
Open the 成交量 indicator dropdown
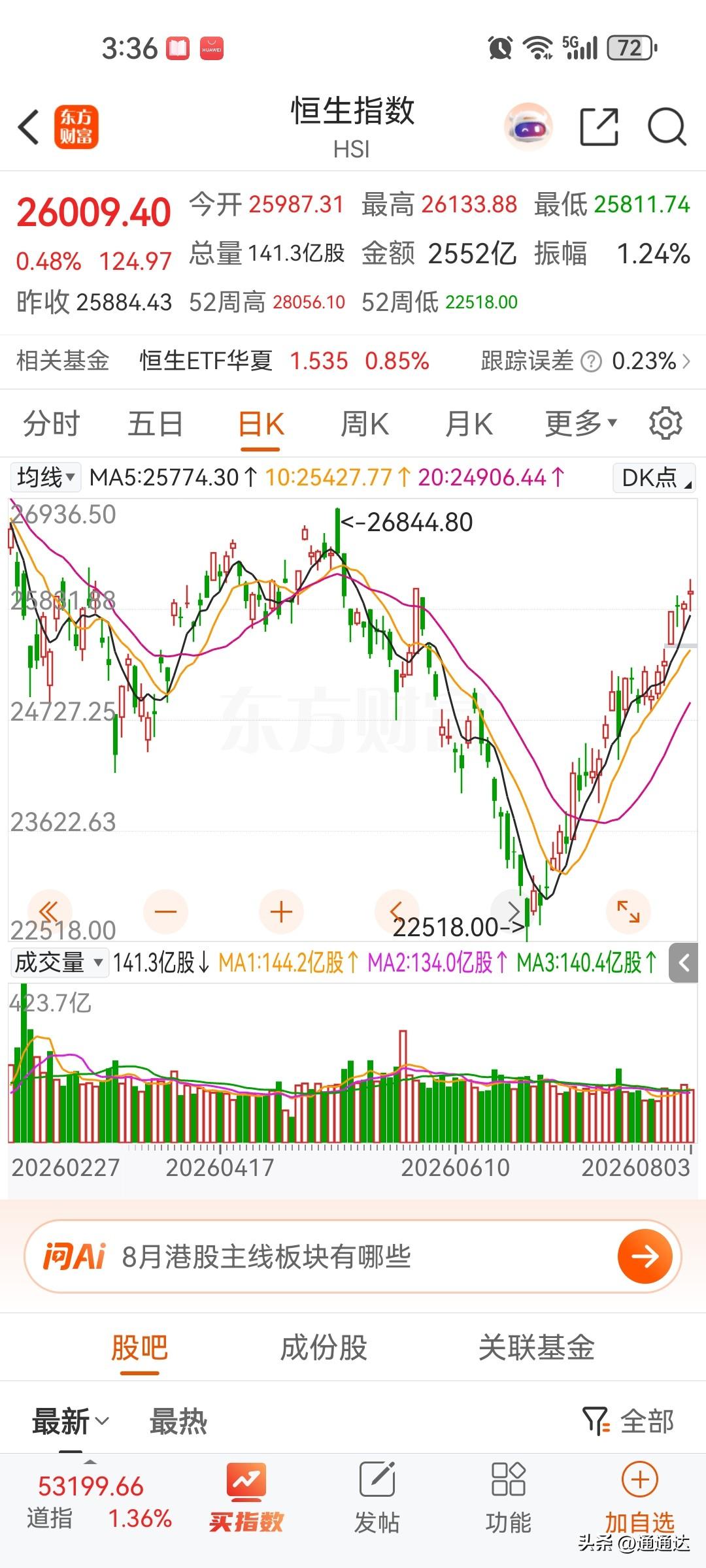click(59, 962)
